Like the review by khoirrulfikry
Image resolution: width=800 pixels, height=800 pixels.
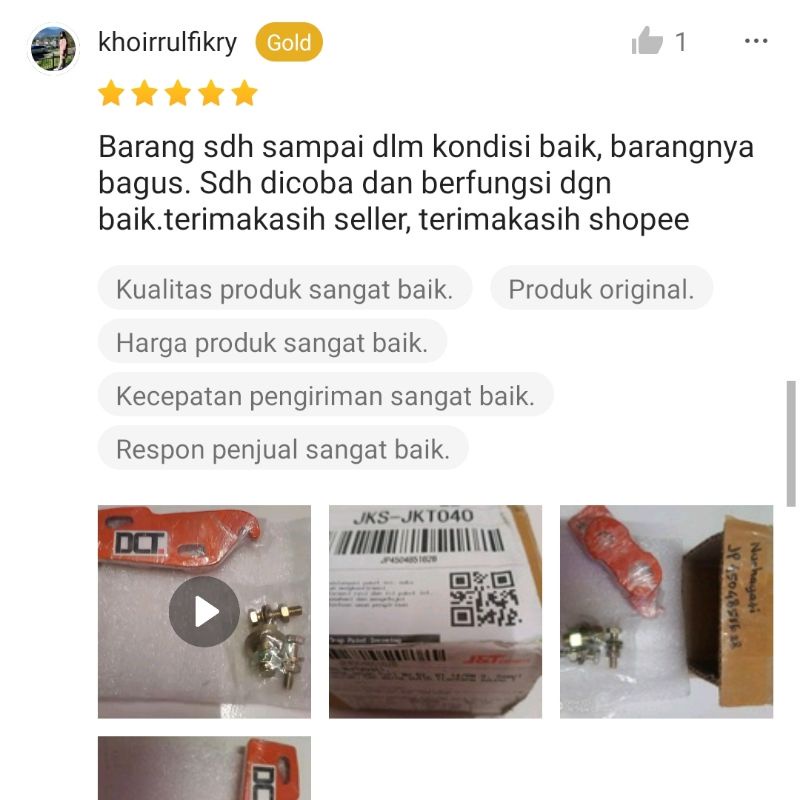tap(648, 42)
